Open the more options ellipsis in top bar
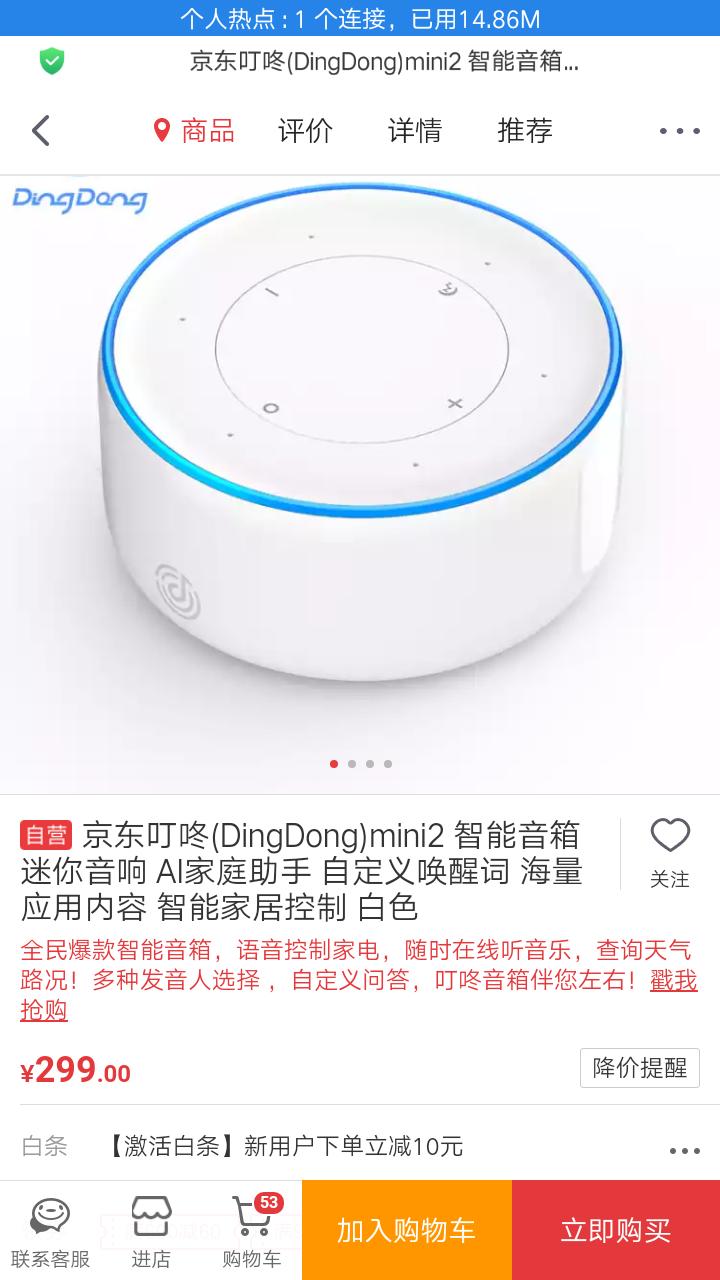720x1280 pixels. coord(678,130)
